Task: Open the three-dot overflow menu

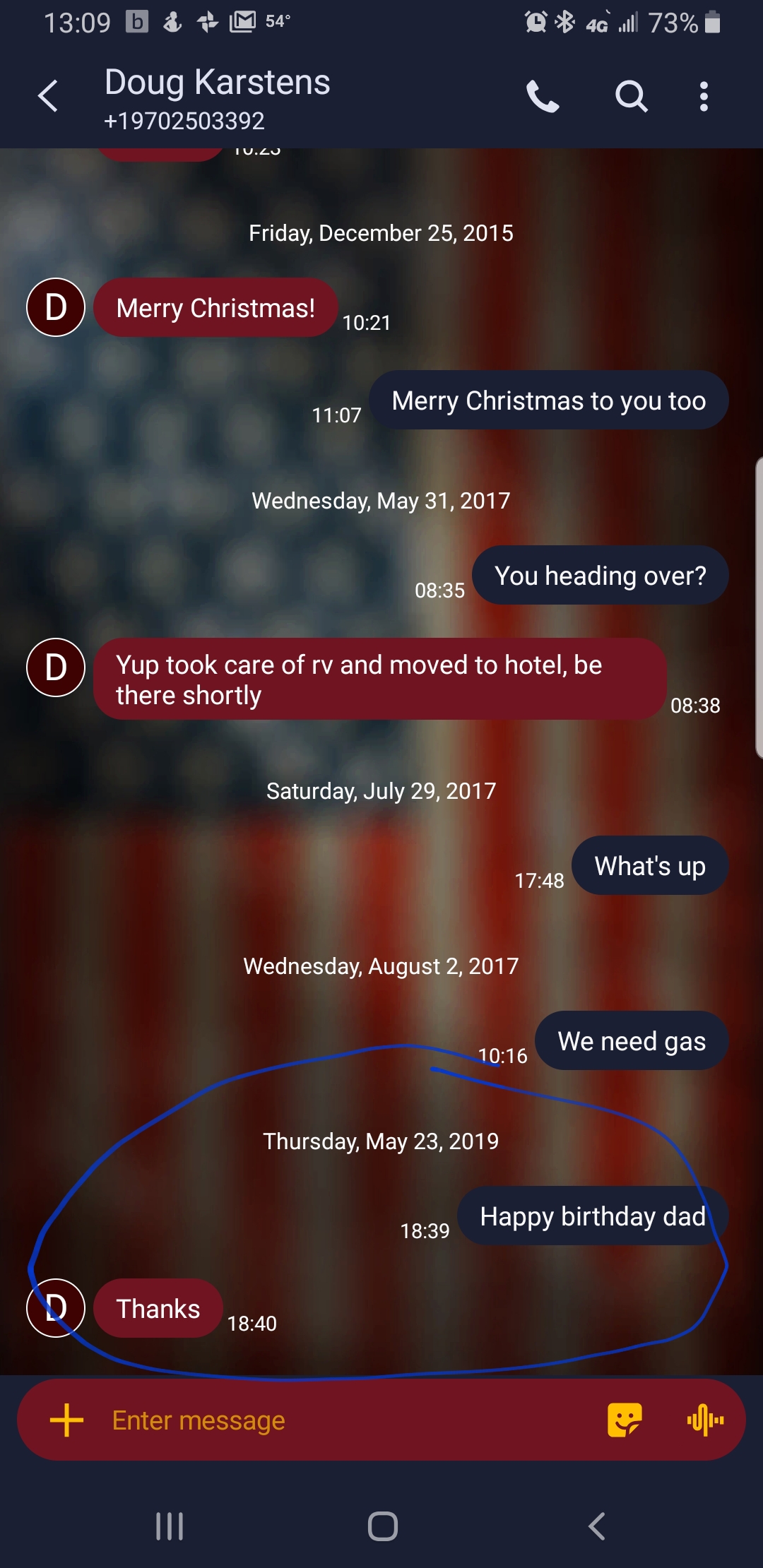Action: pyautogui.click(x=703, y=97)
